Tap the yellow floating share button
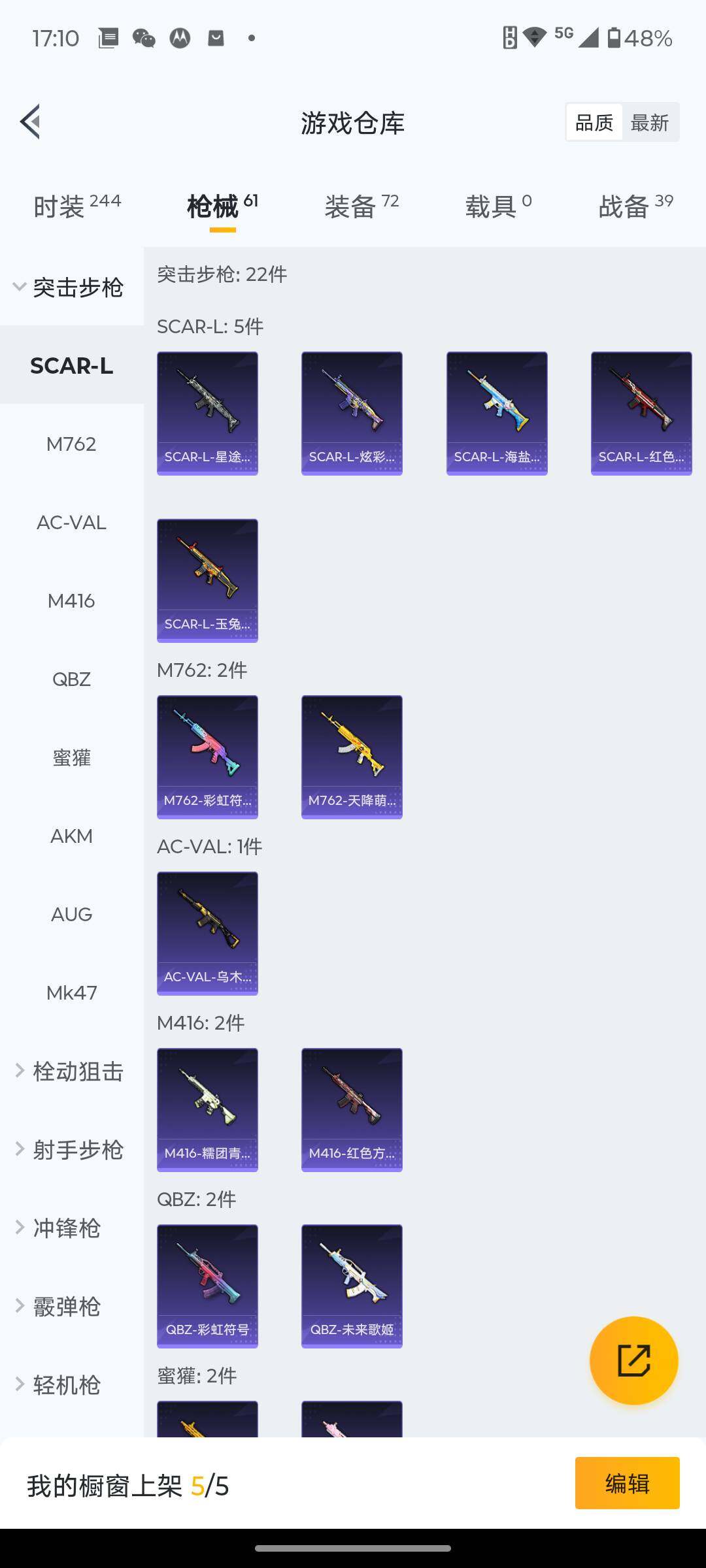 (633, 1360)
